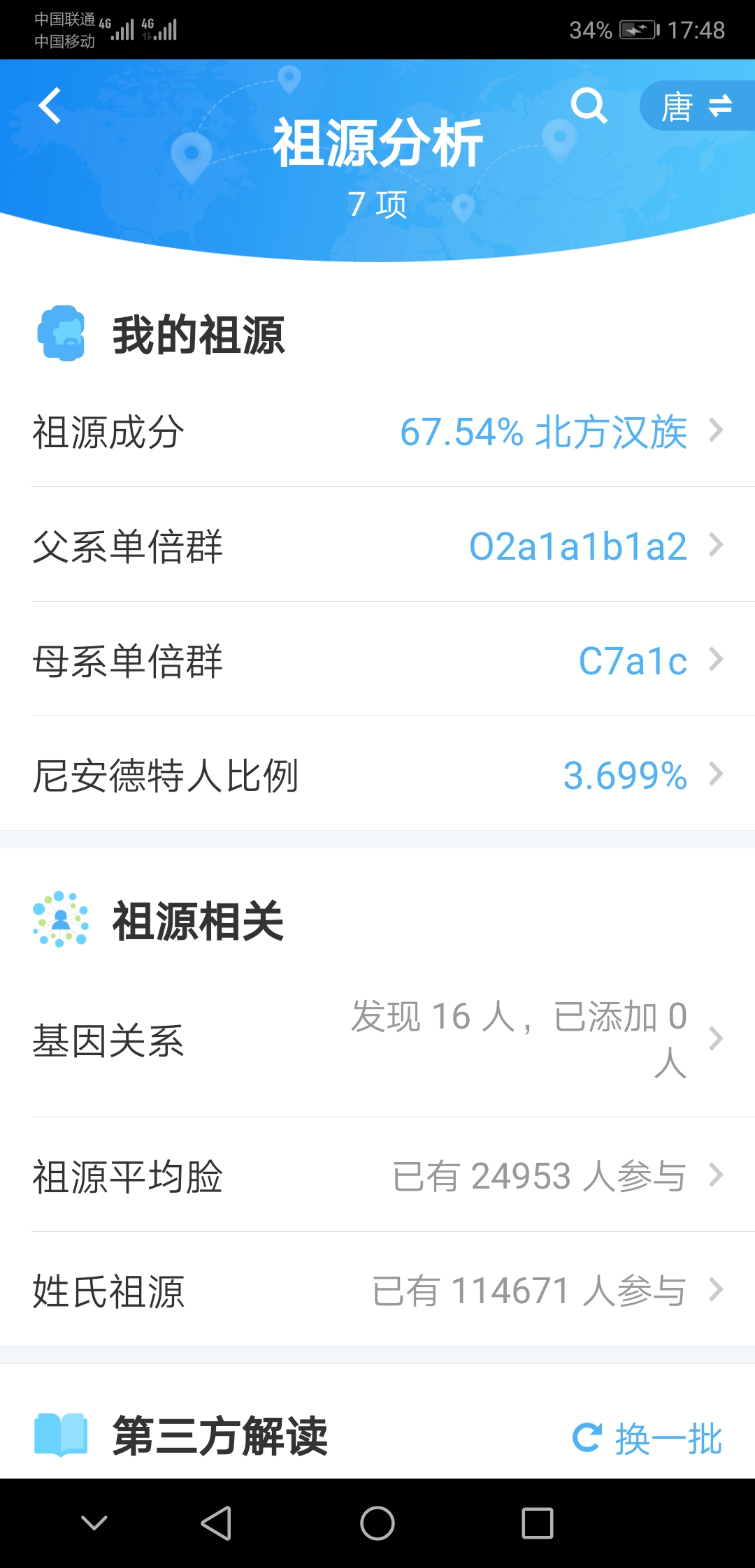Open recent apps from the navigation bar
This screenshot has height=1568, width=755.
pos(538,1523)
